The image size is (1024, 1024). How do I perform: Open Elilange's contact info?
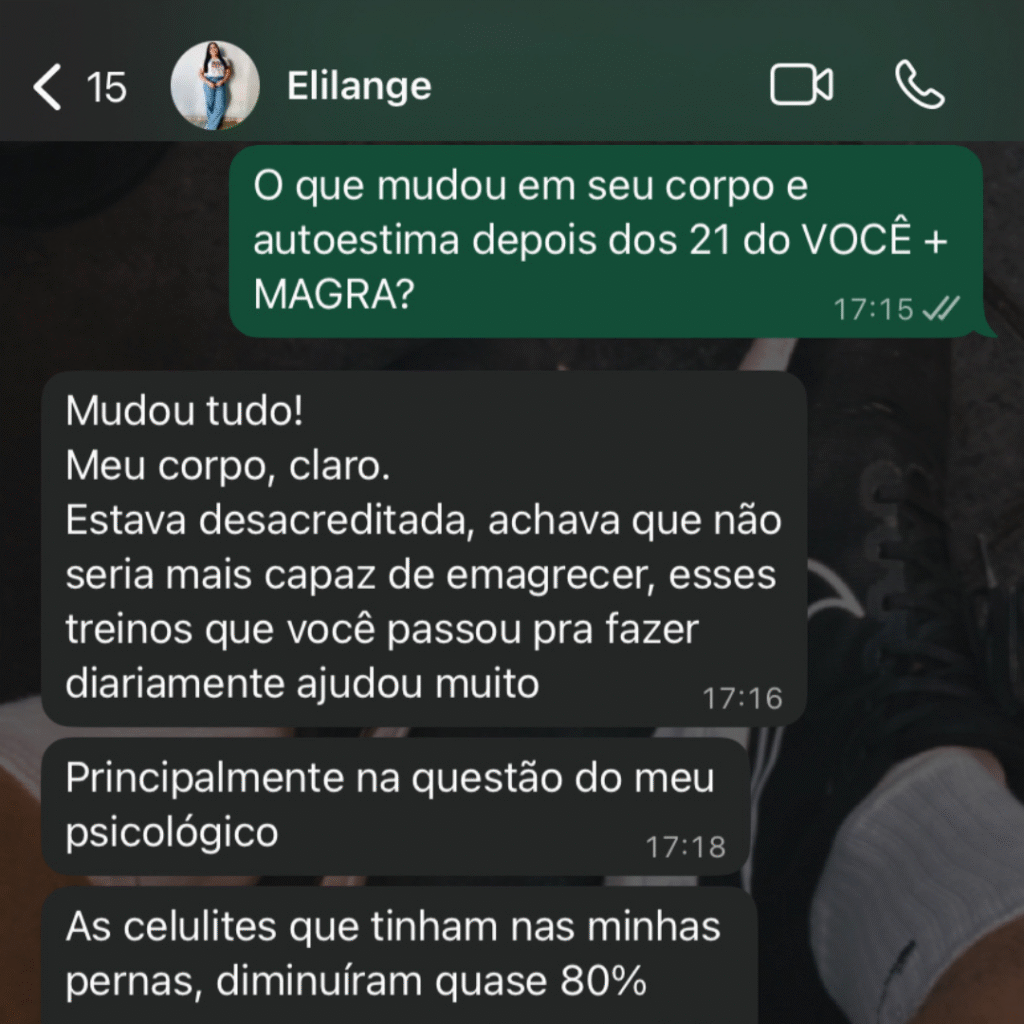[359, 87]
